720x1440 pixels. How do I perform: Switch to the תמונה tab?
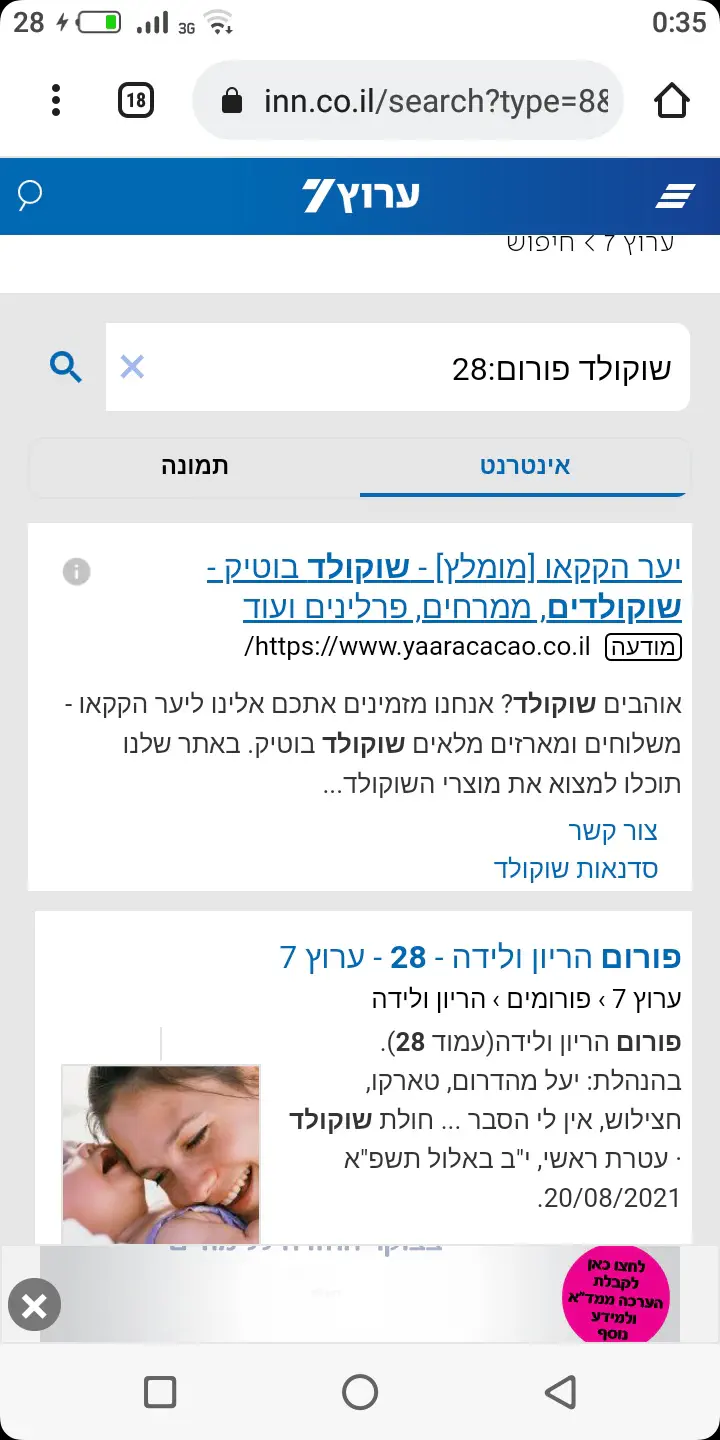coord(195,466)
